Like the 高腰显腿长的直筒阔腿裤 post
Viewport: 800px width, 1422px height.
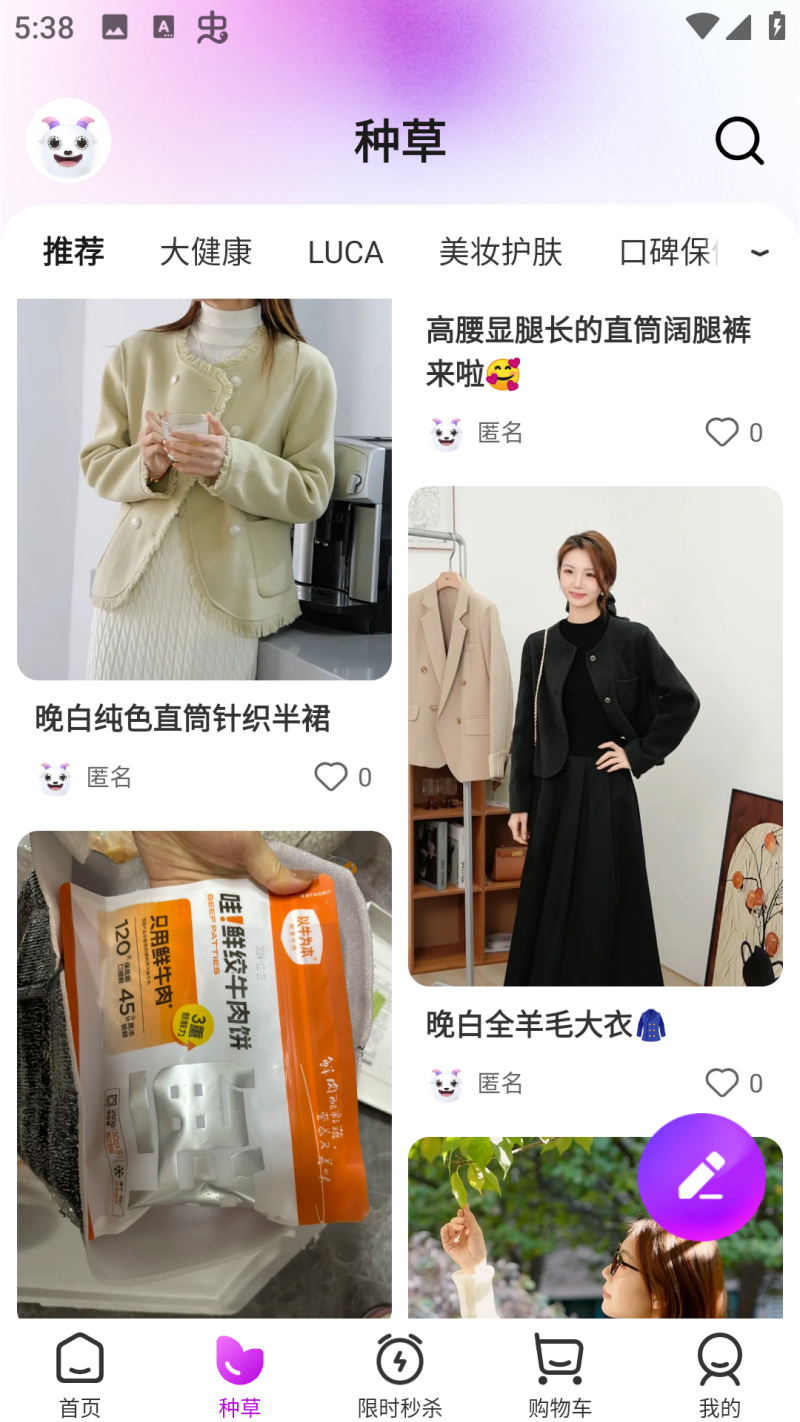(722, 432)
